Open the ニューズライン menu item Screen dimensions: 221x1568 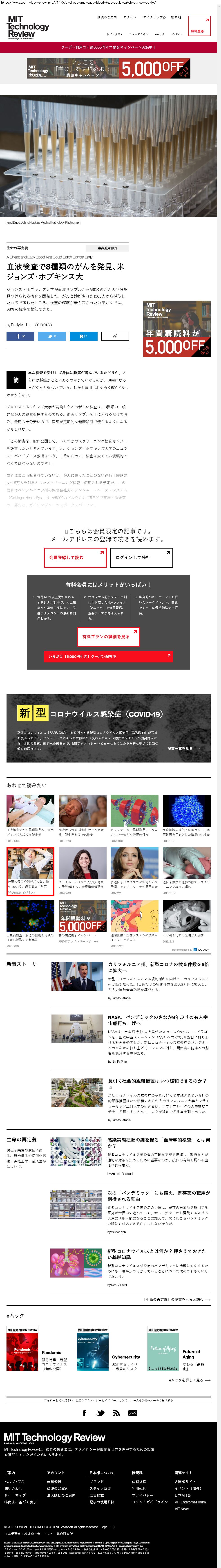pyautogui.click(x=138, y=34)
